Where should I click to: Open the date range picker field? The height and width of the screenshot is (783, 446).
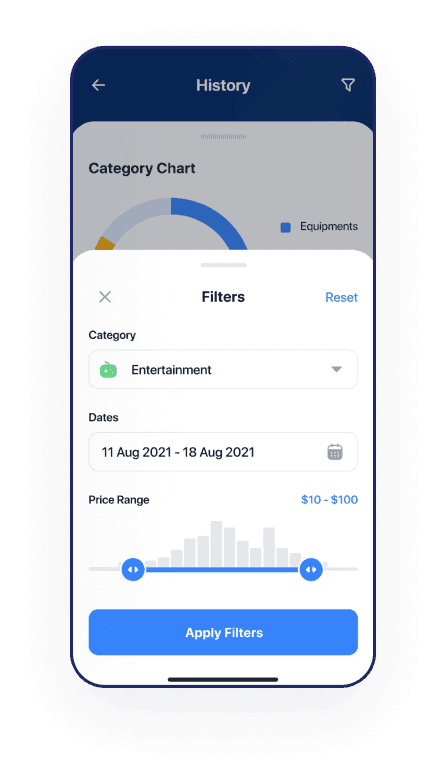[223, 452]
